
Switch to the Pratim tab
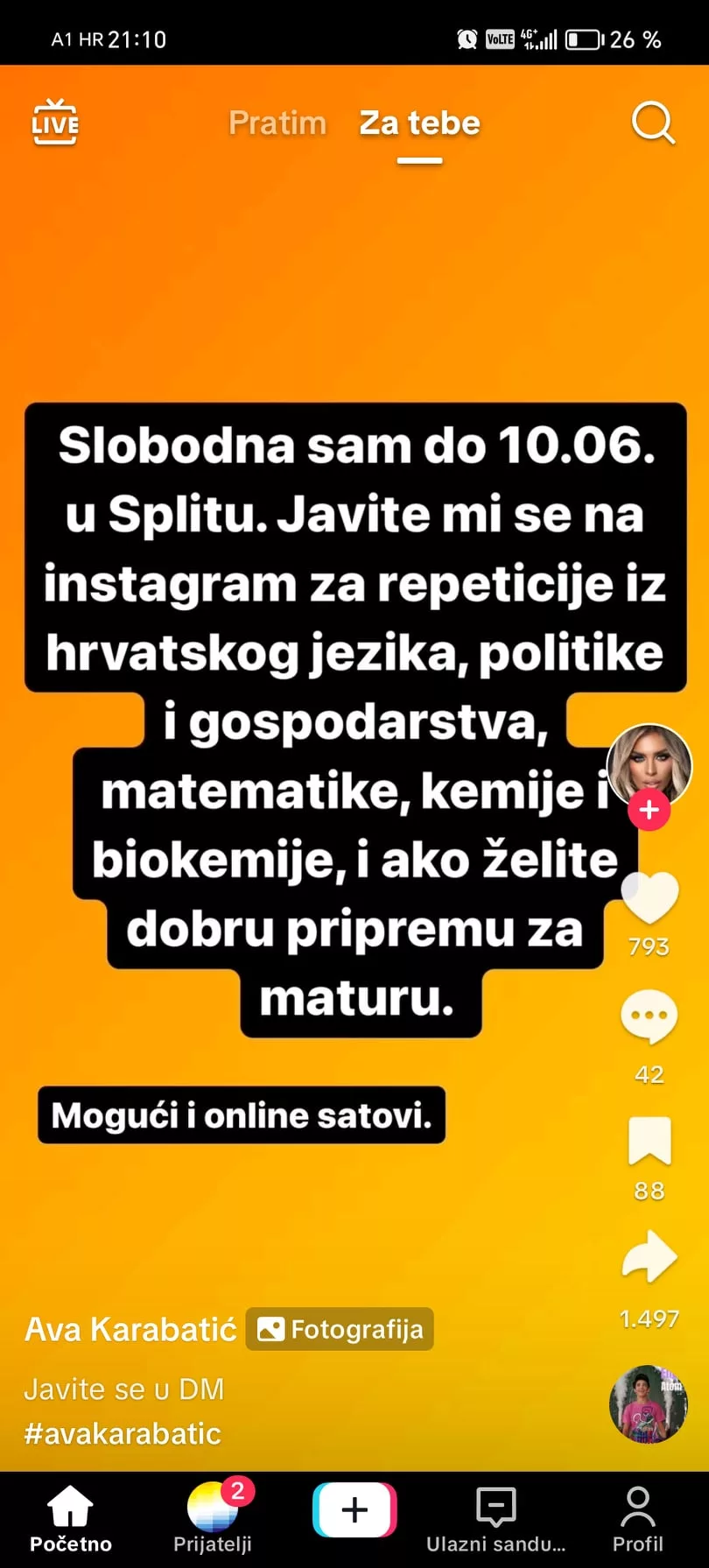click(x=277, y=123)
